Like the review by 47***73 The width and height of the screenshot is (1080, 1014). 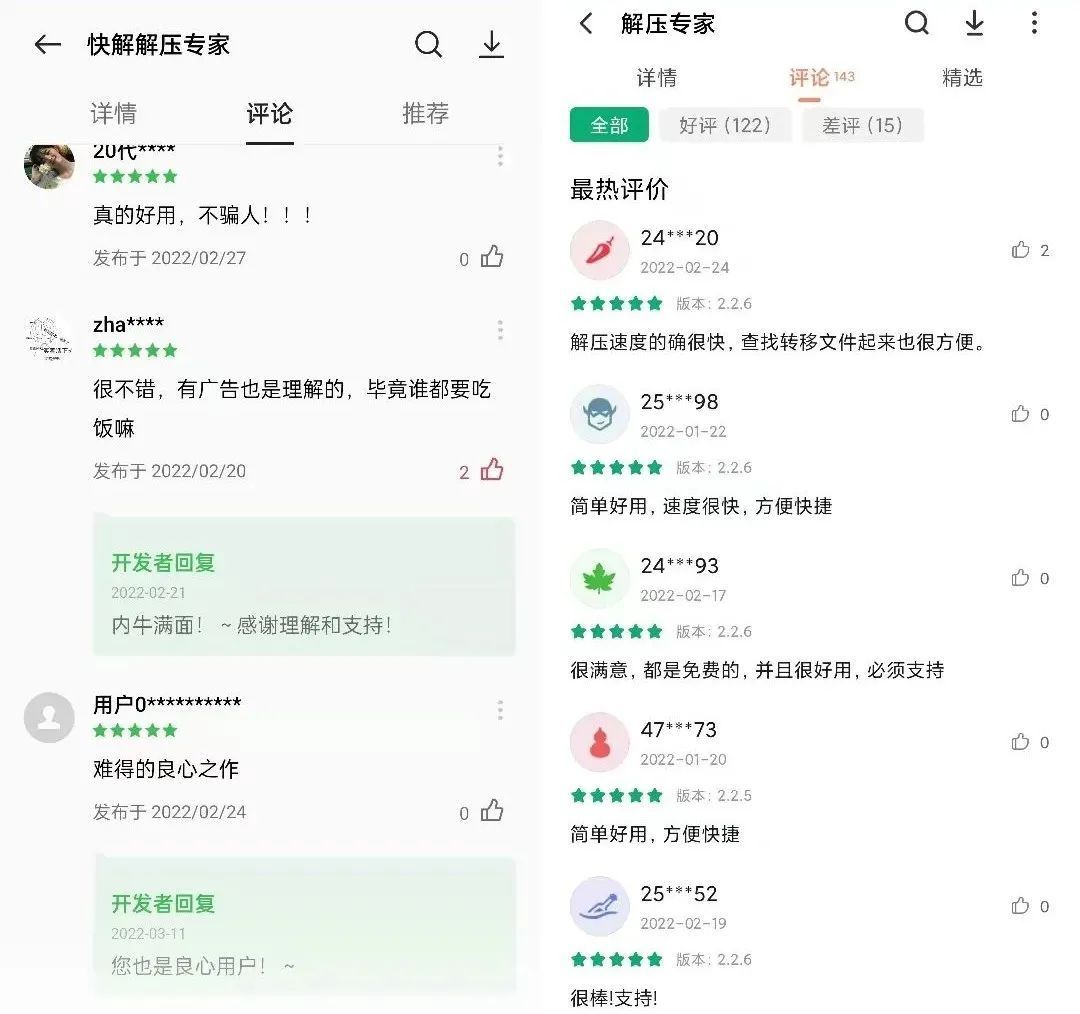coord(1021,742)
